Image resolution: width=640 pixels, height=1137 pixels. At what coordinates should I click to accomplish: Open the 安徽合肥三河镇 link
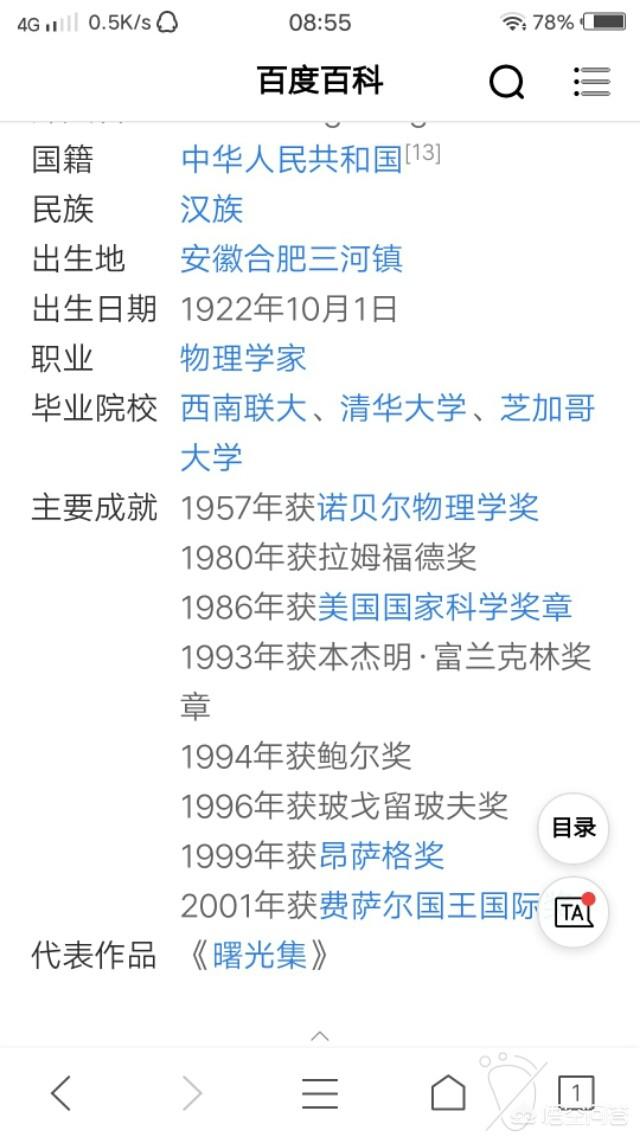291,259
